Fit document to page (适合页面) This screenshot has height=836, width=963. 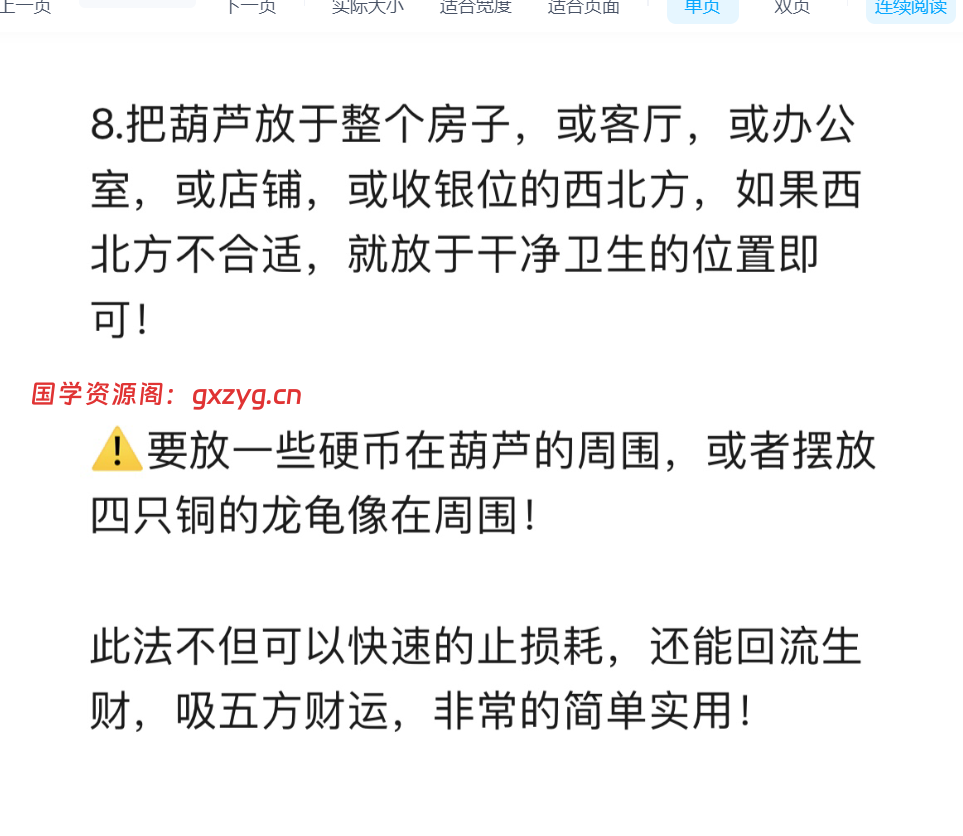[583, 7]
